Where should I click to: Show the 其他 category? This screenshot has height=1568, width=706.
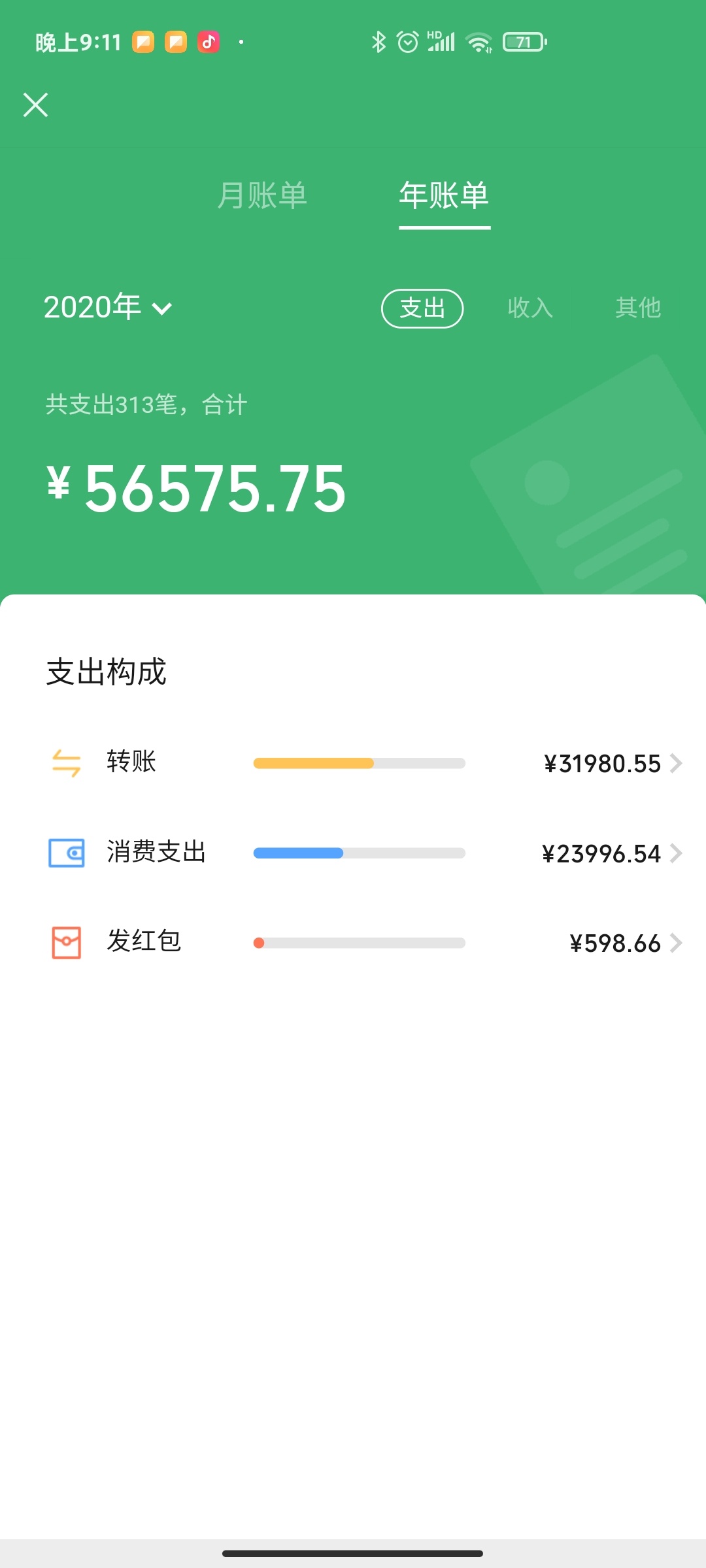point(637,307)
